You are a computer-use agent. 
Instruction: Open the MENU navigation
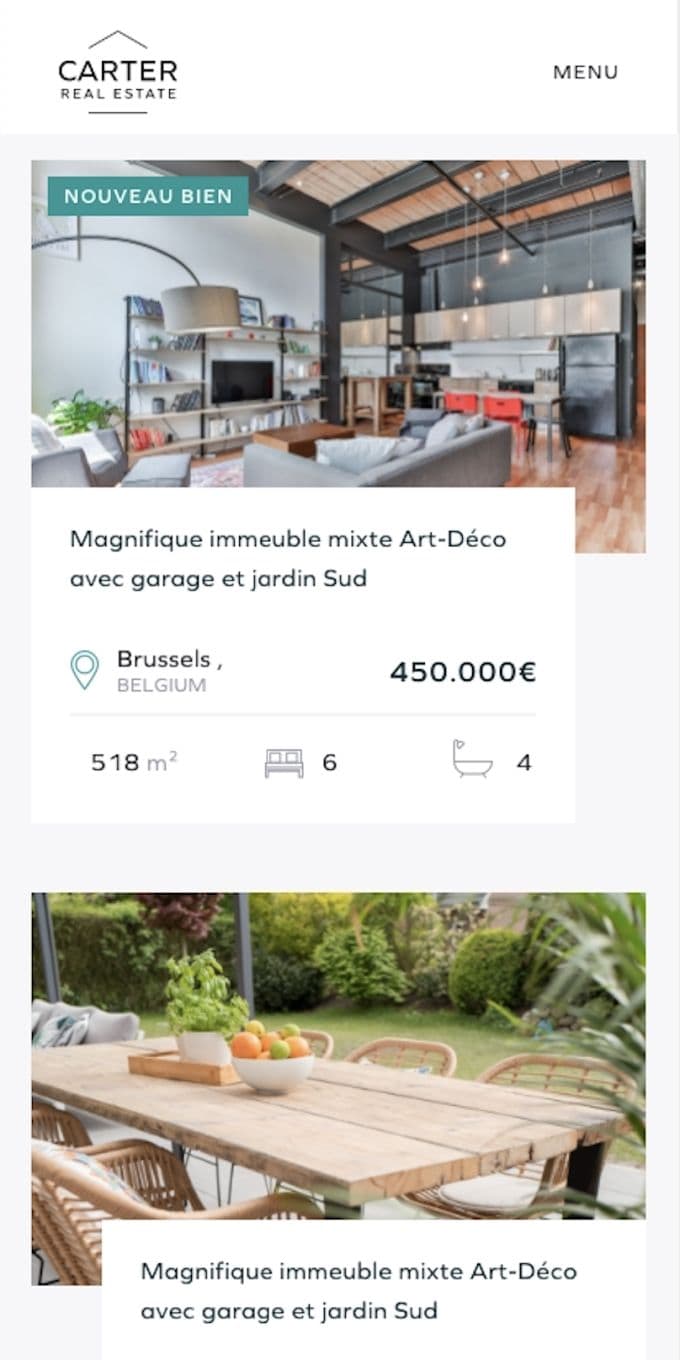coord(585,72)
